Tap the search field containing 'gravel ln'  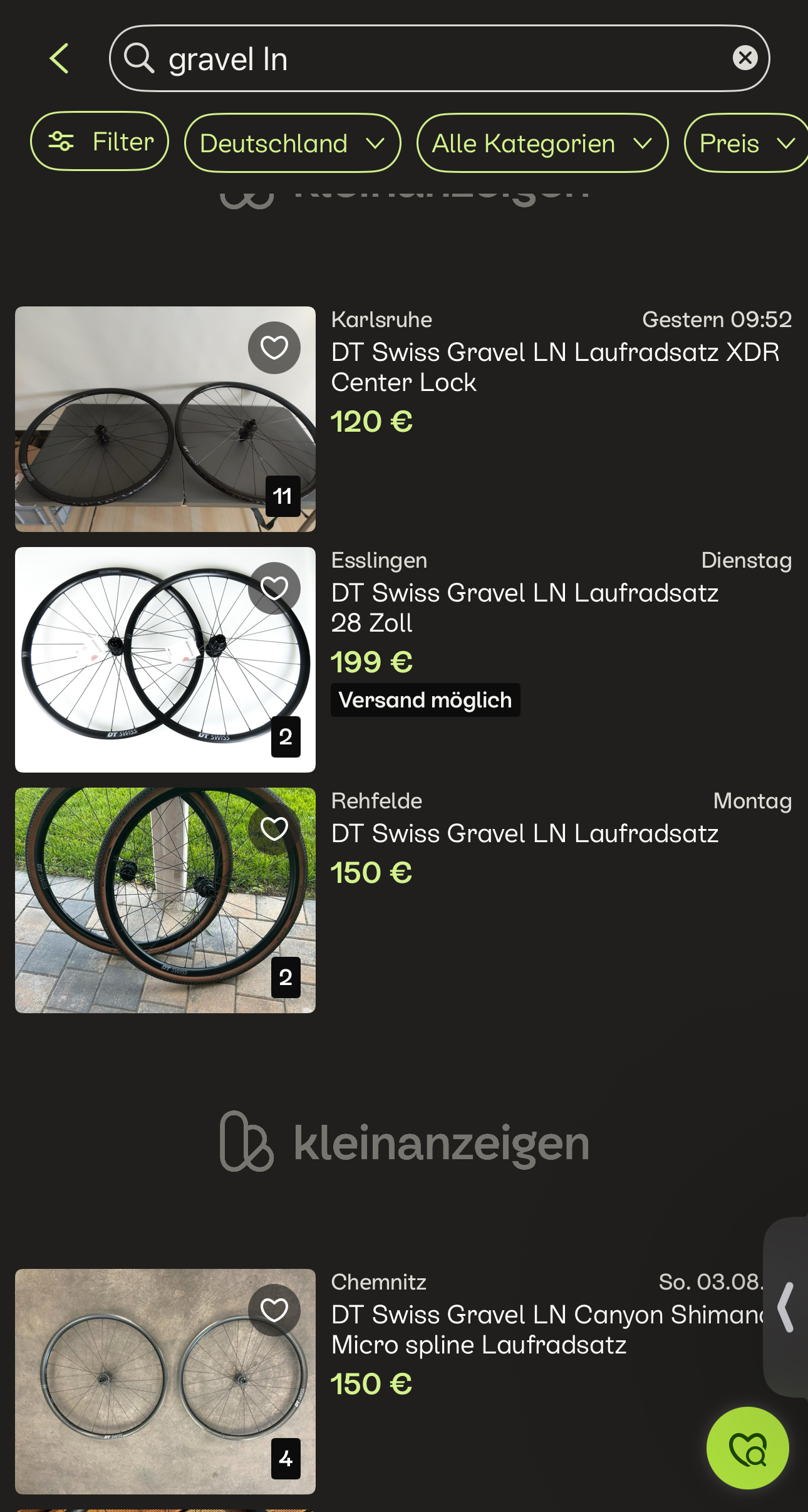(426, 59)
